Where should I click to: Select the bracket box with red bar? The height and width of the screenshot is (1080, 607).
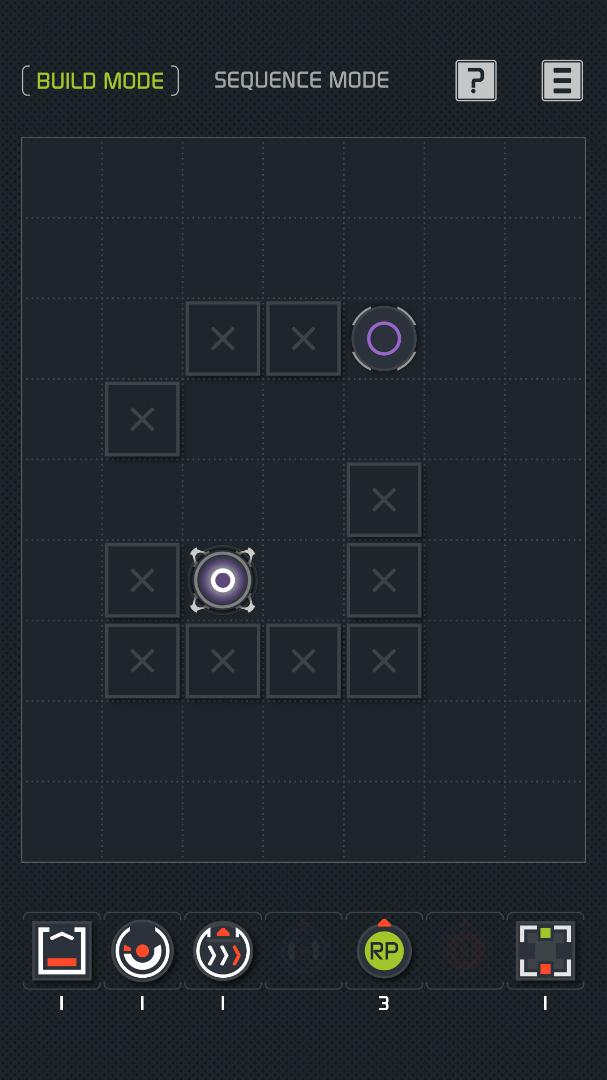point(62,951)
